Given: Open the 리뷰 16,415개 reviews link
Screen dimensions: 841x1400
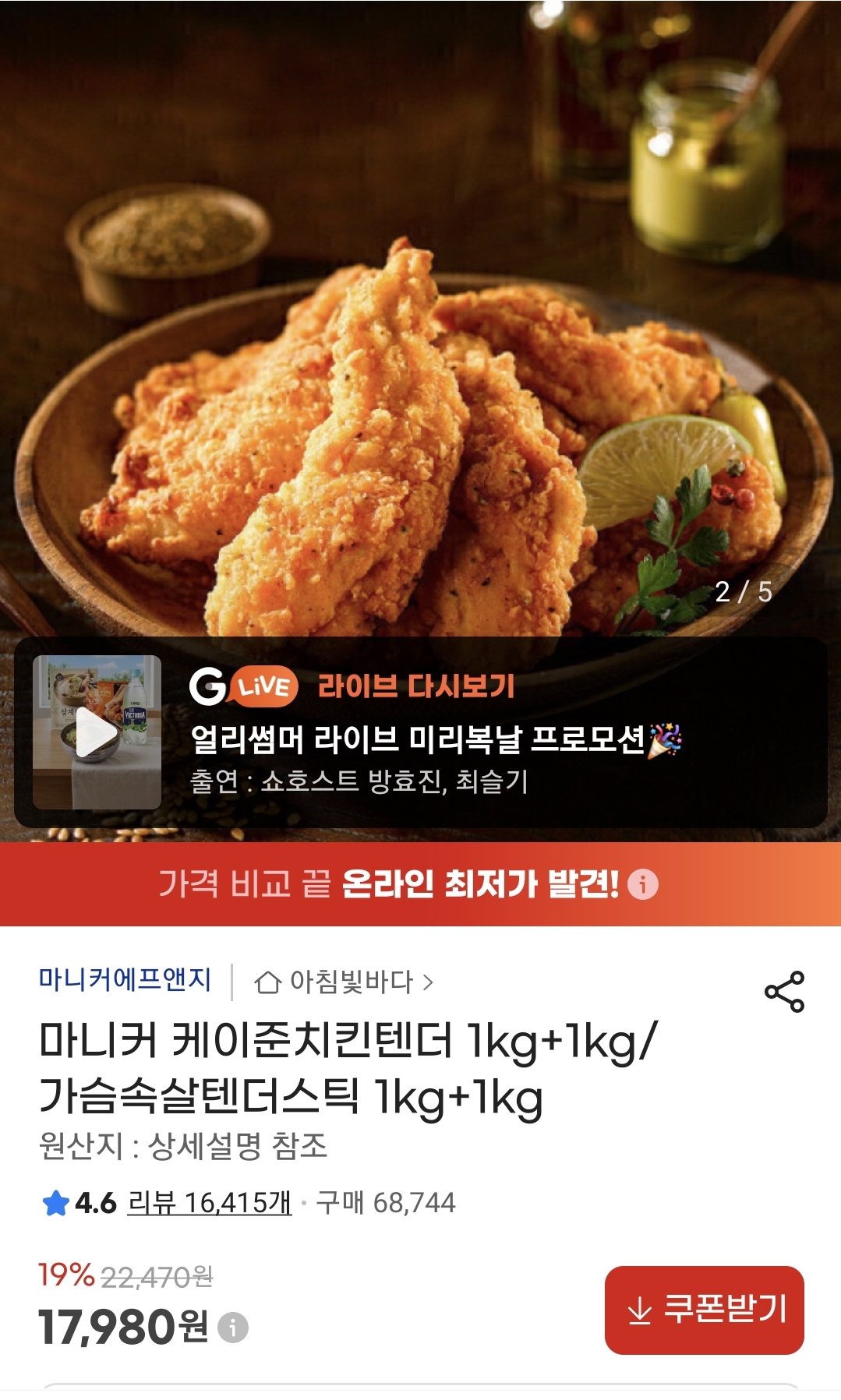Looking at the screenshot, I should (x=209, y=1202).
